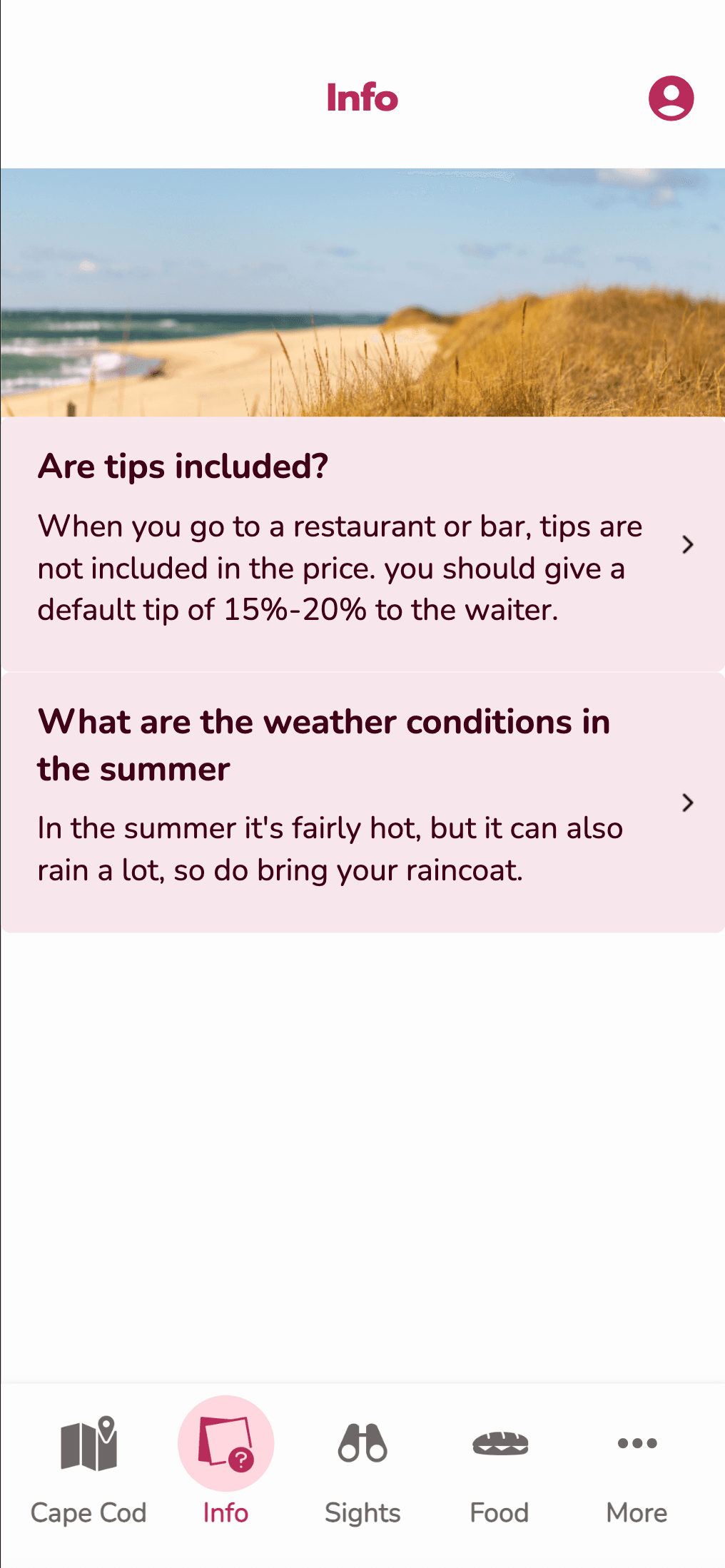The image size is (725, 1568).
Task: Tap the Food baguette icon
Action: 500,1442
